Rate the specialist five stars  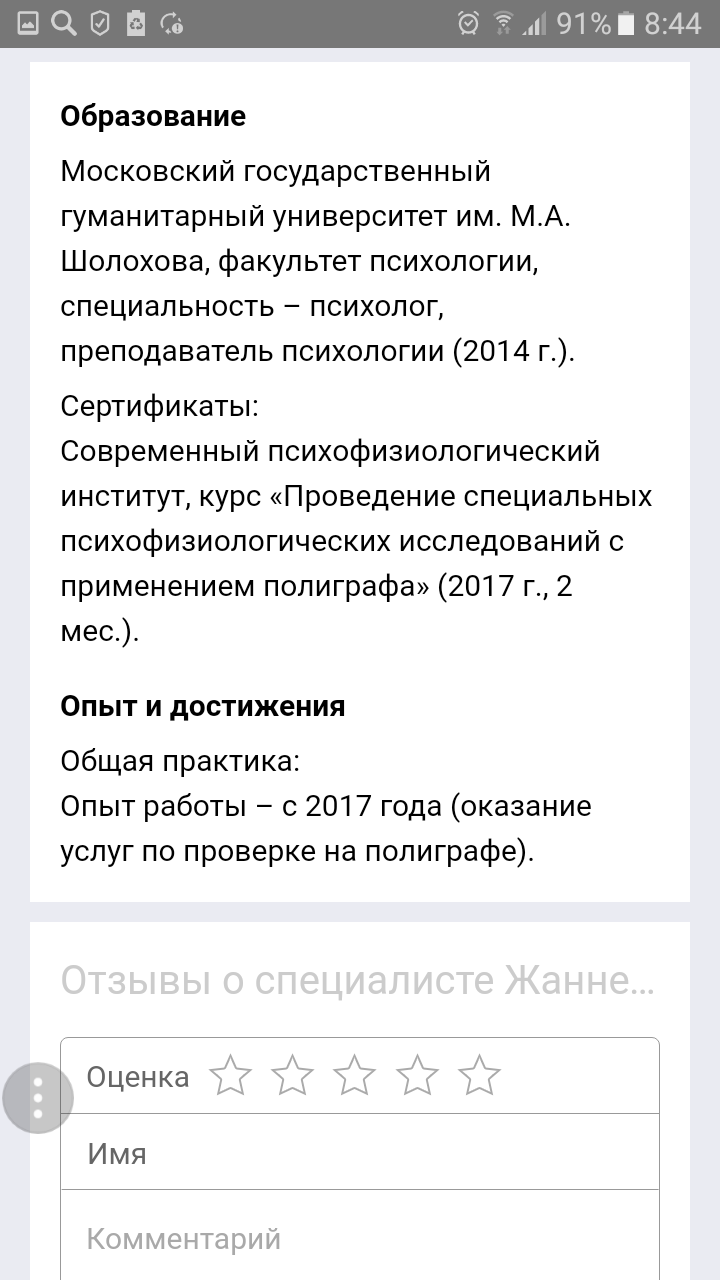(x=479, y=1075)
